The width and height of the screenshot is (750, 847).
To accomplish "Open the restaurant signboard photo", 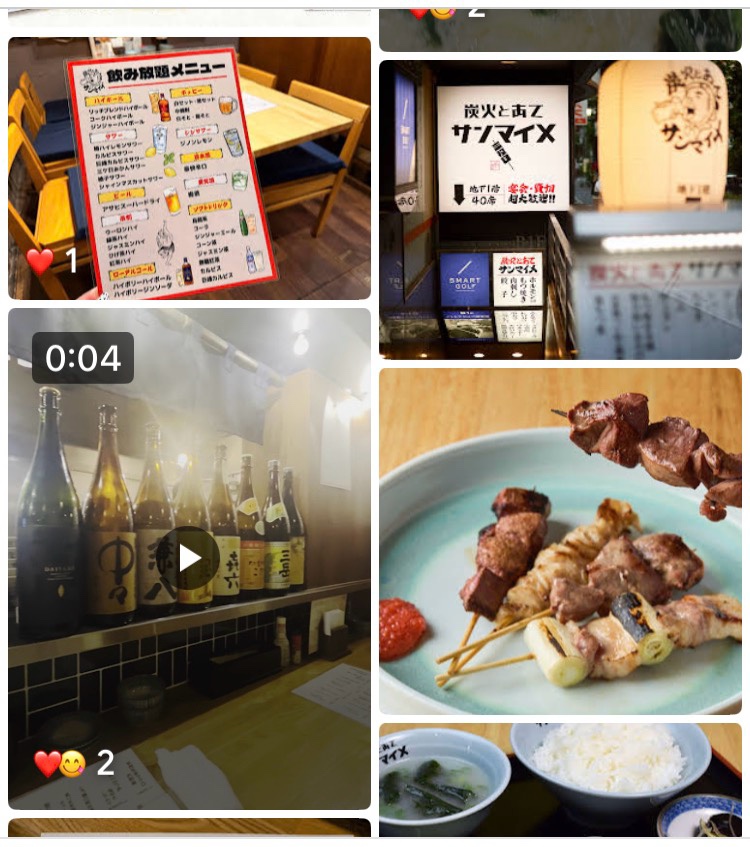I will (x=560, y=210).
